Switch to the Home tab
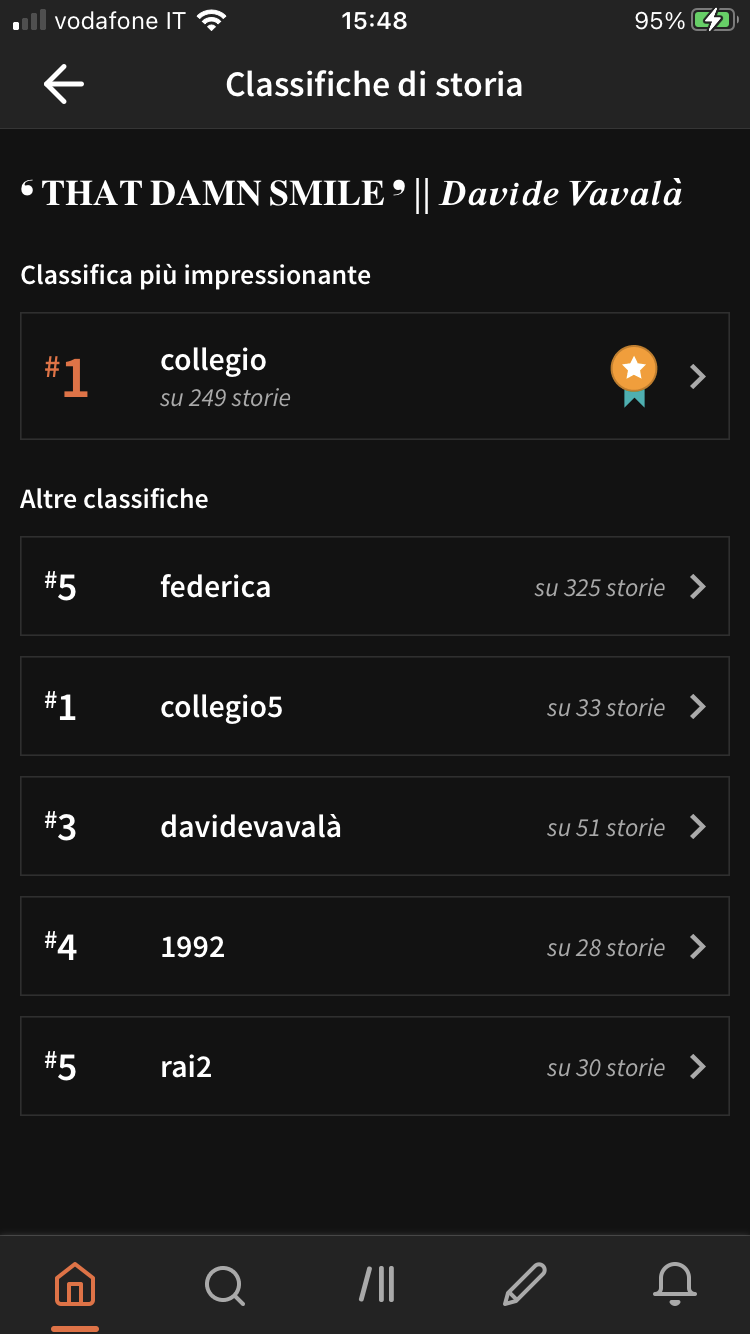This screenshot has width=750, height=1334. [x=75, y=1284]
